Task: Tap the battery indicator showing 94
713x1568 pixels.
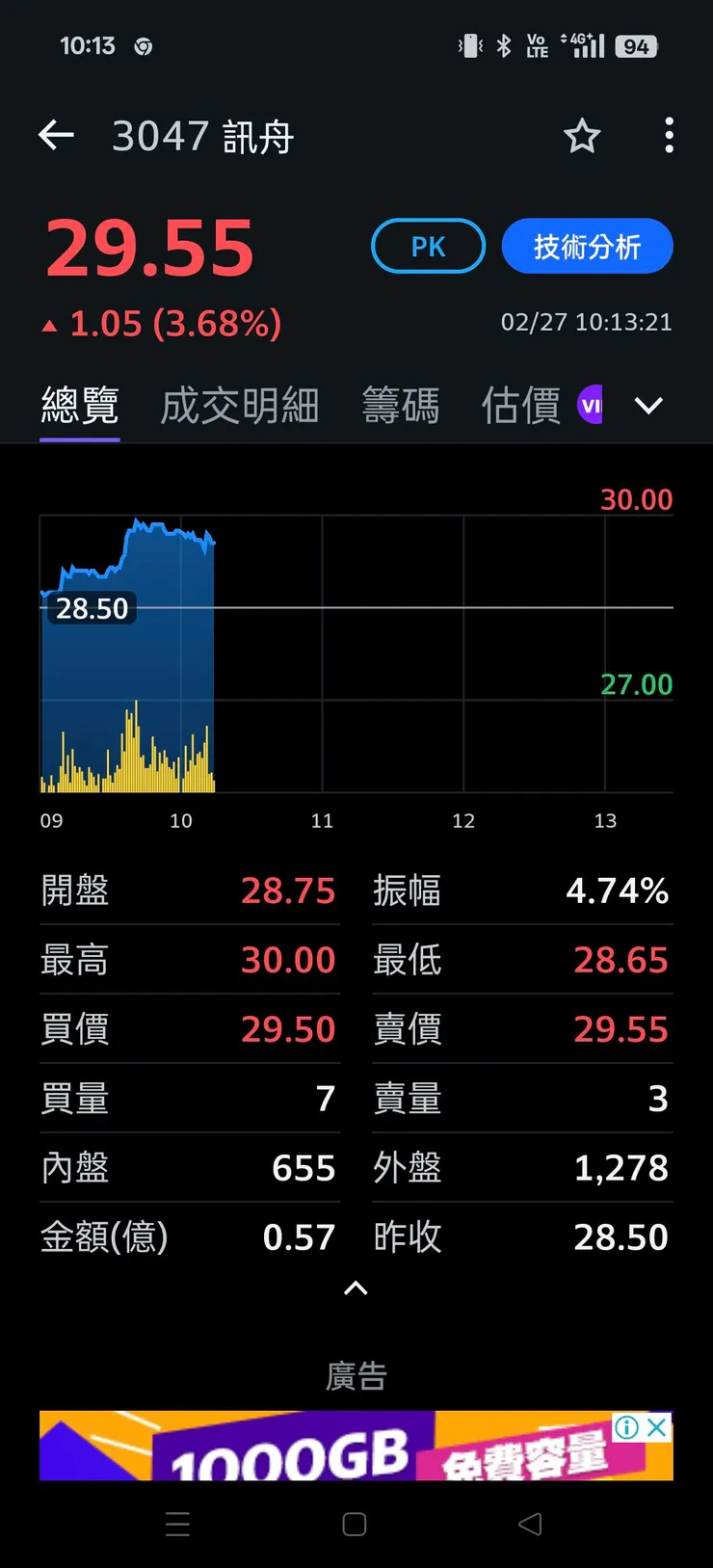Action: tap(636, 44)
